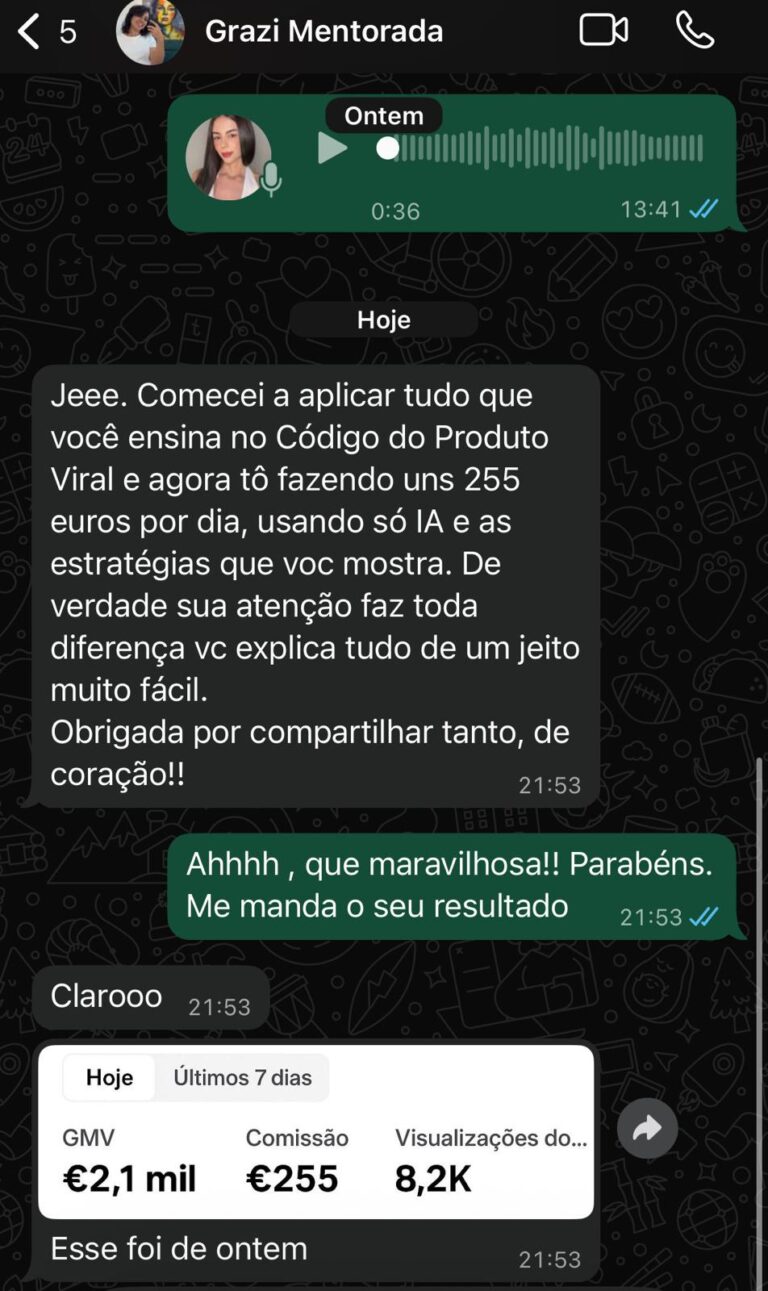Start a video call with Grazi Mentorada
This screenshot has height=1291, width=768.
[x=603, y=30]
